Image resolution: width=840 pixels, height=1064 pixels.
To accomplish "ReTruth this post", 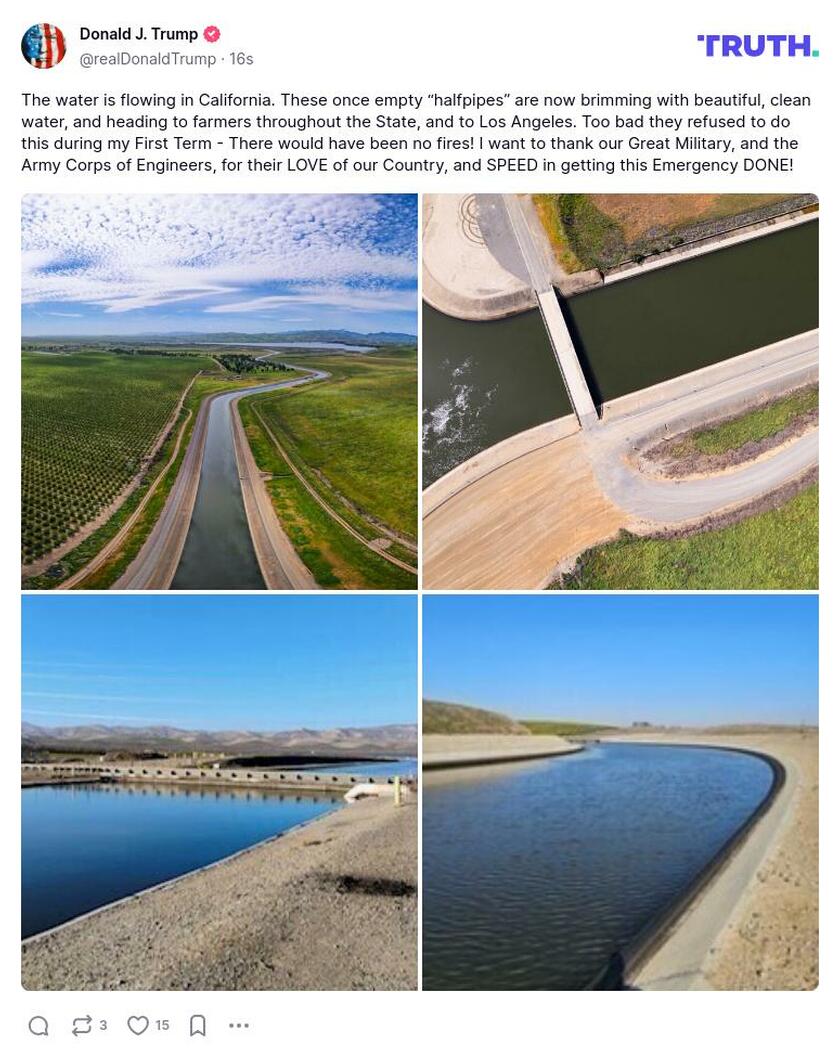I will [82, 1025].
